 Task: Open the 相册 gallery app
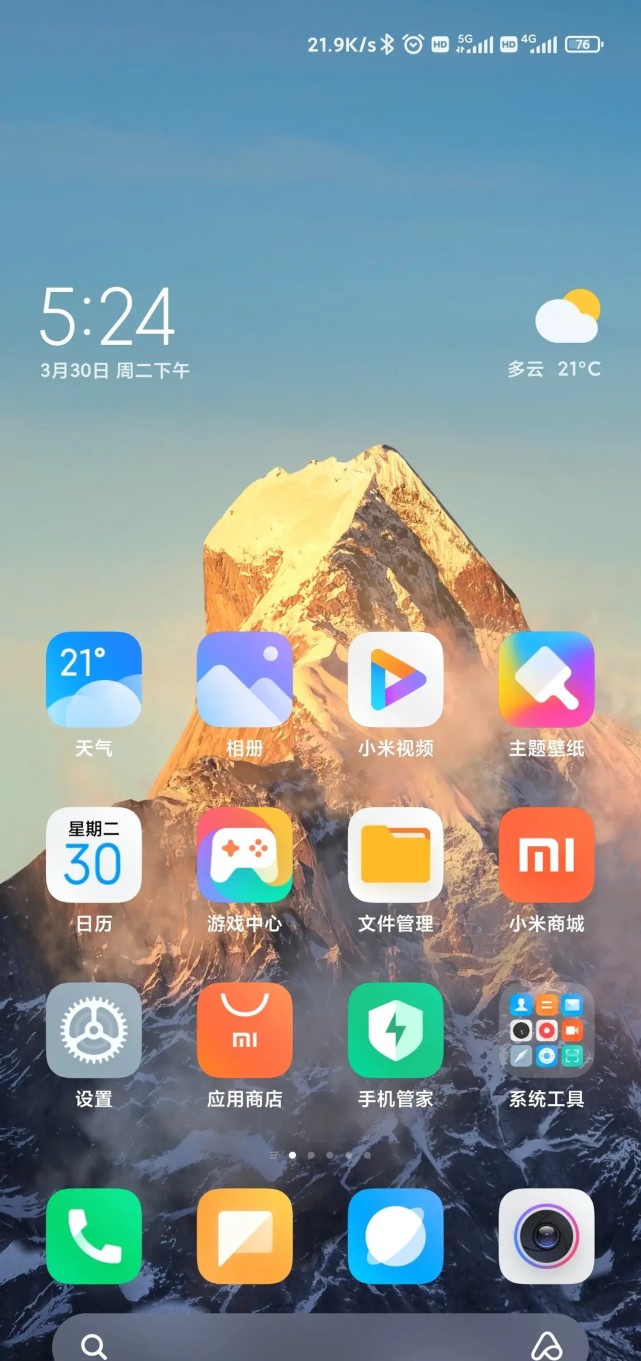pos(245,679)
